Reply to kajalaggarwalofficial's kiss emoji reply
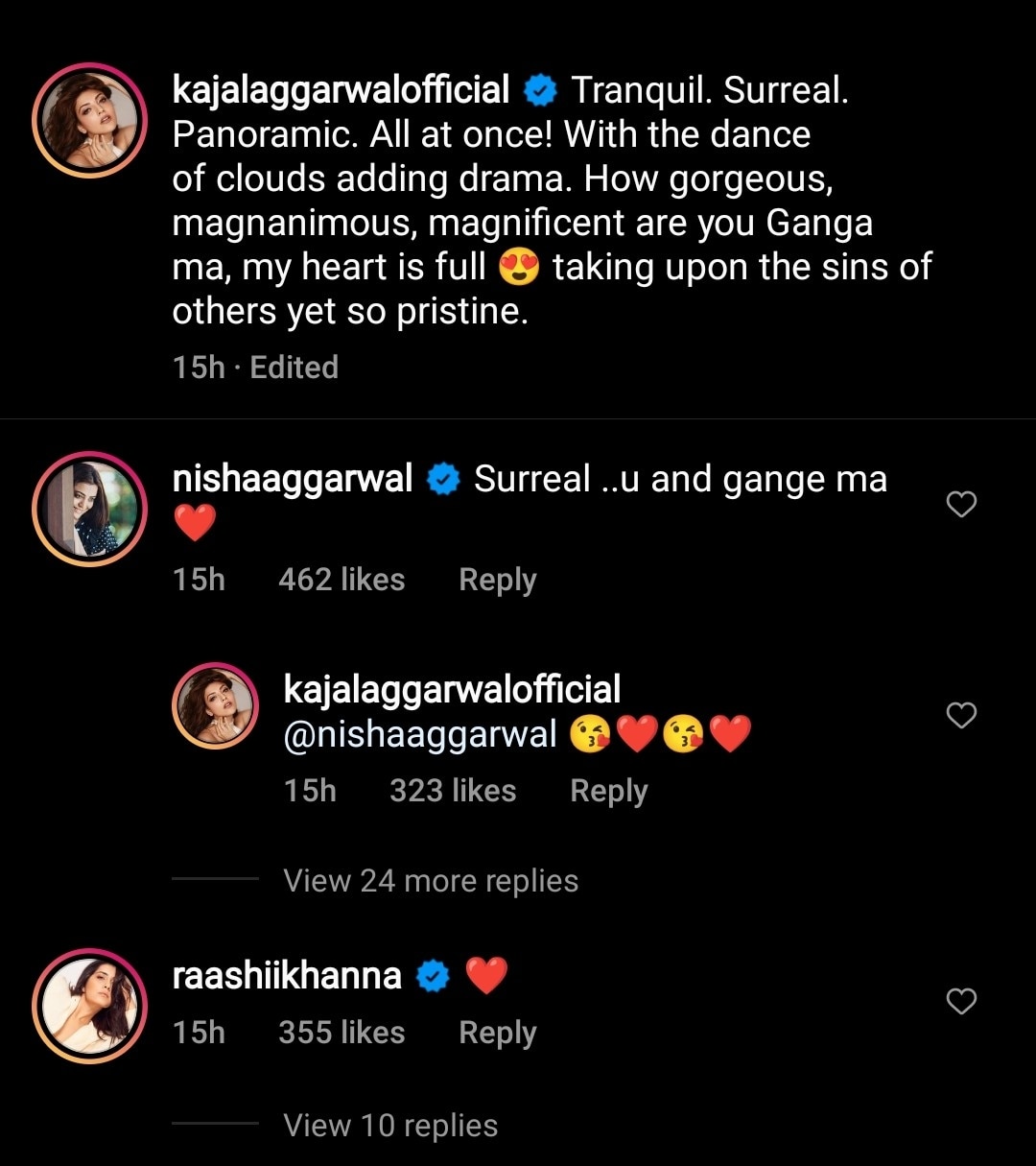The width and height of the screenshot is (1036, 1166). click(608, 791)
